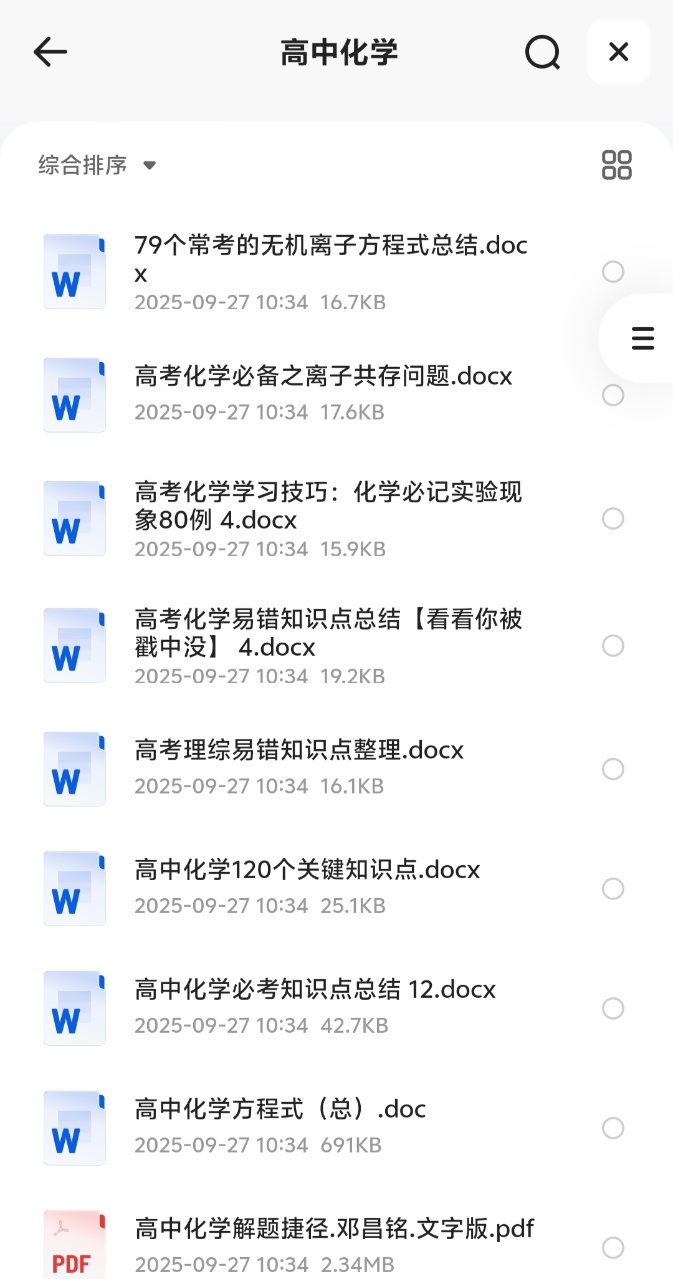Open the floating menu button with three lines
The width and height of the screenshot is (673, 1279).
[642, 338]
